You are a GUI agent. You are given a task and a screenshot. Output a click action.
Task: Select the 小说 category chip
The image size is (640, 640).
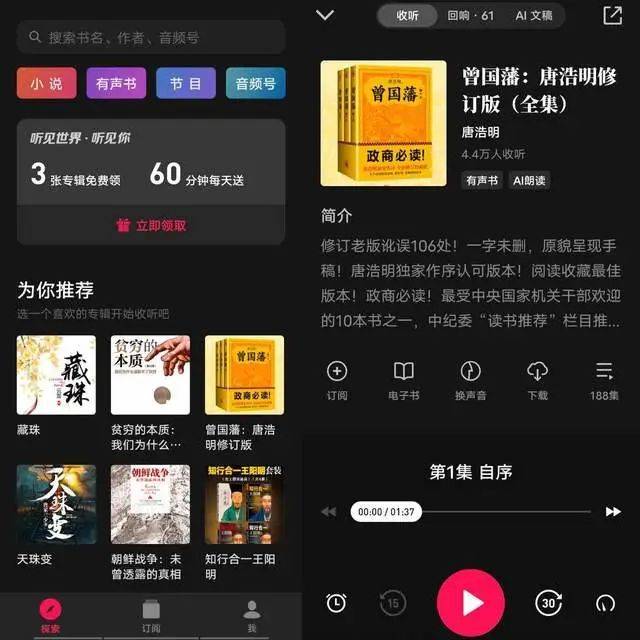46,84
